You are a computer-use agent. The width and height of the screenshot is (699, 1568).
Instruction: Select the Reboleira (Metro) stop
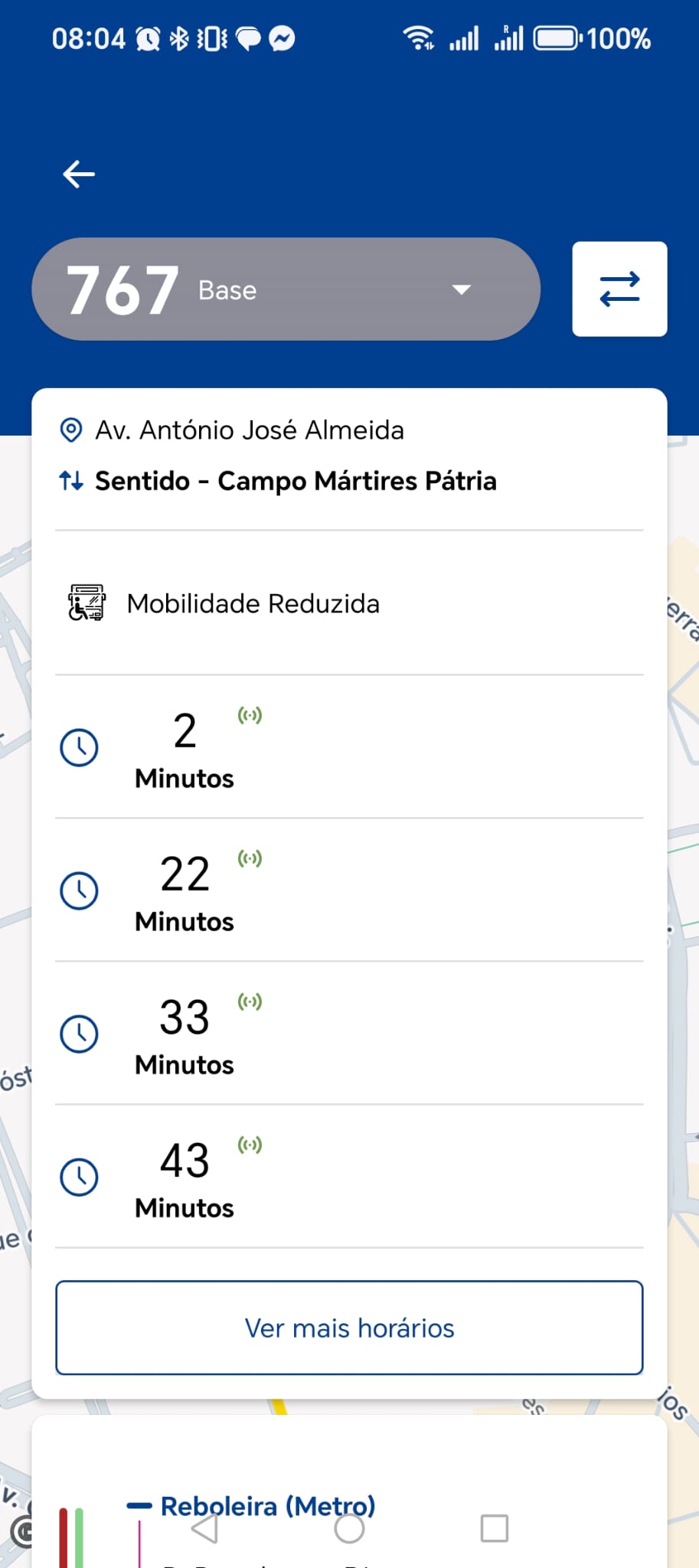click(x=268, y=1506)
